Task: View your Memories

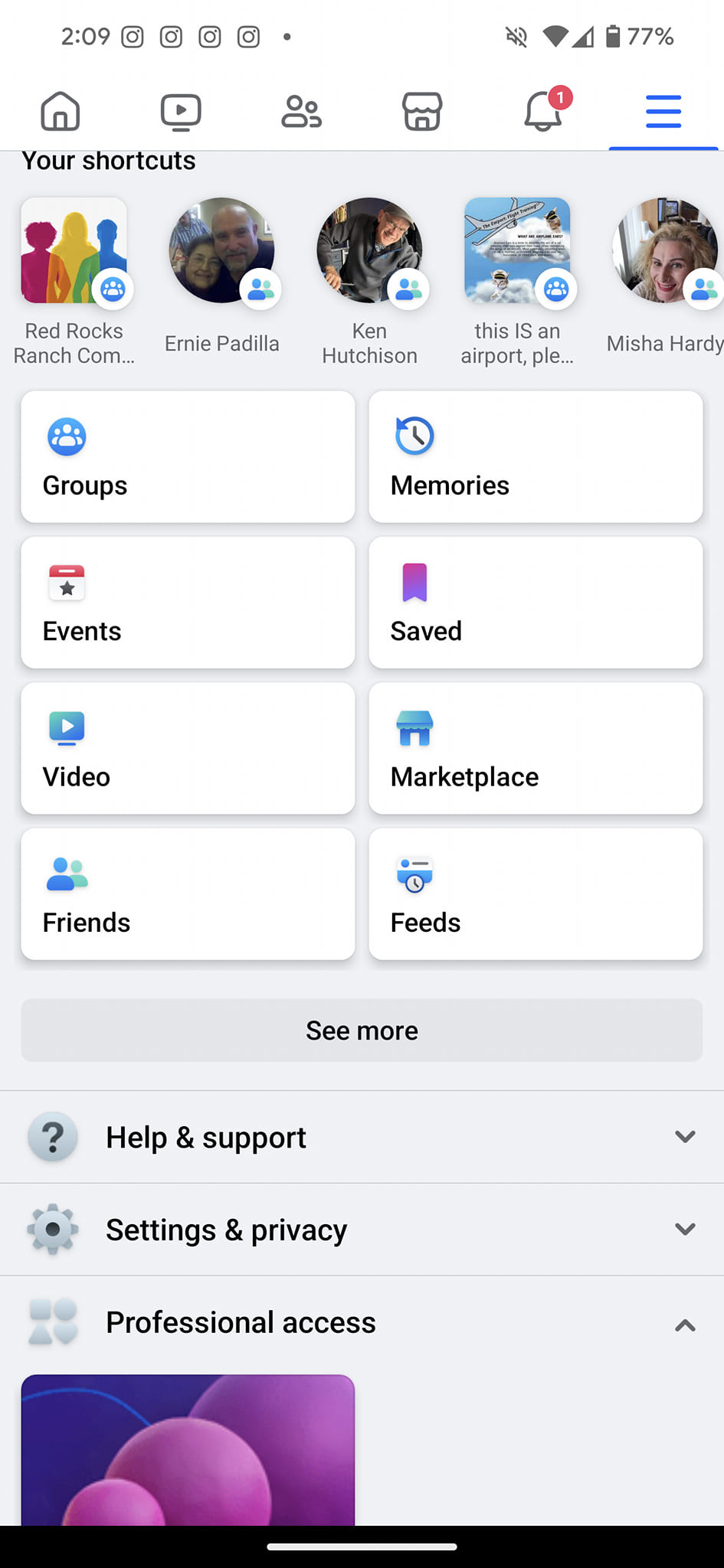Action: (536, 457)
